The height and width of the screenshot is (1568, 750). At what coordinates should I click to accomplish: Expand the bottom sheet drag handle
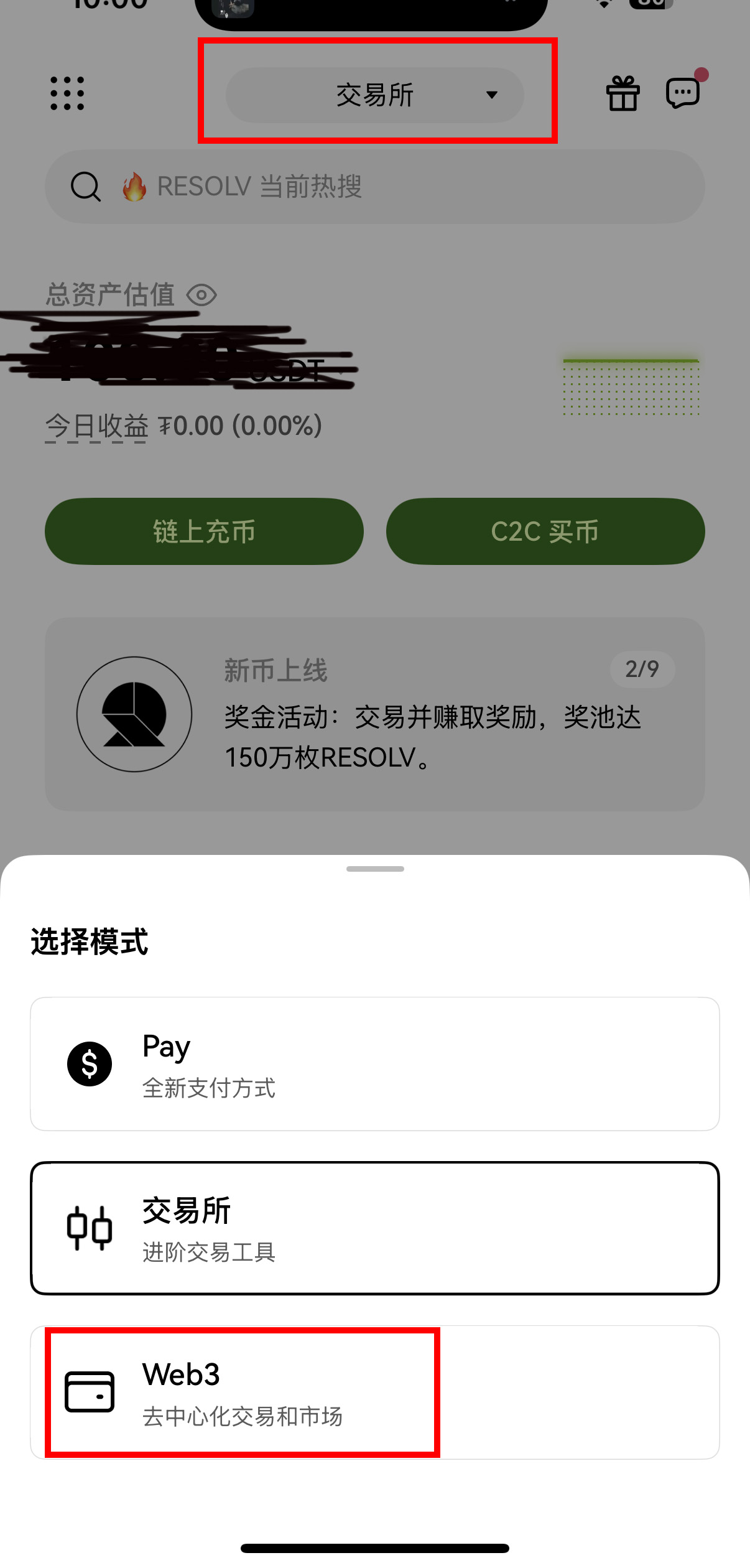pos(374,869)
